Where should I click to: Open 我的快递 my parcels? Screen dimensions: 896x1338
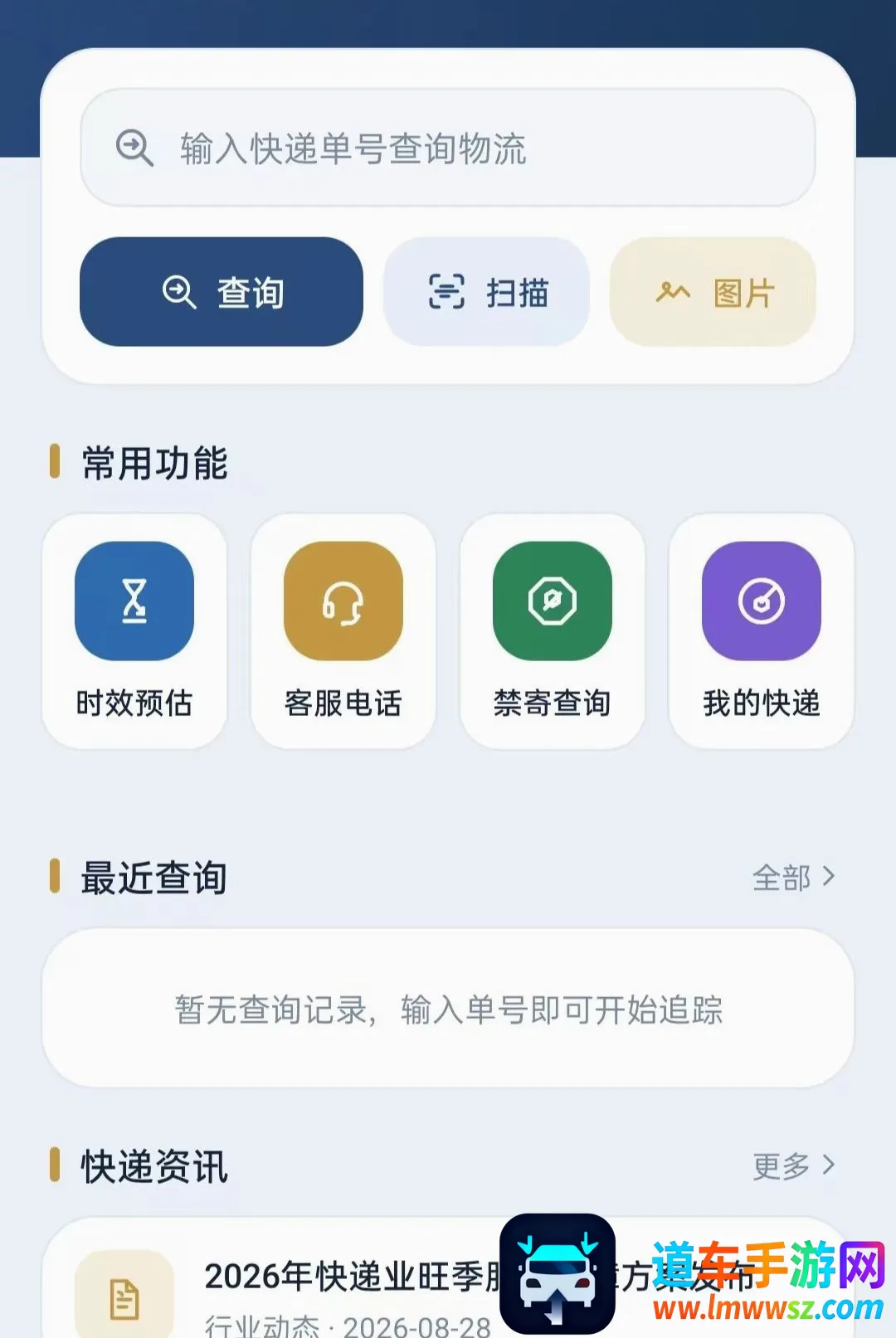762,631
